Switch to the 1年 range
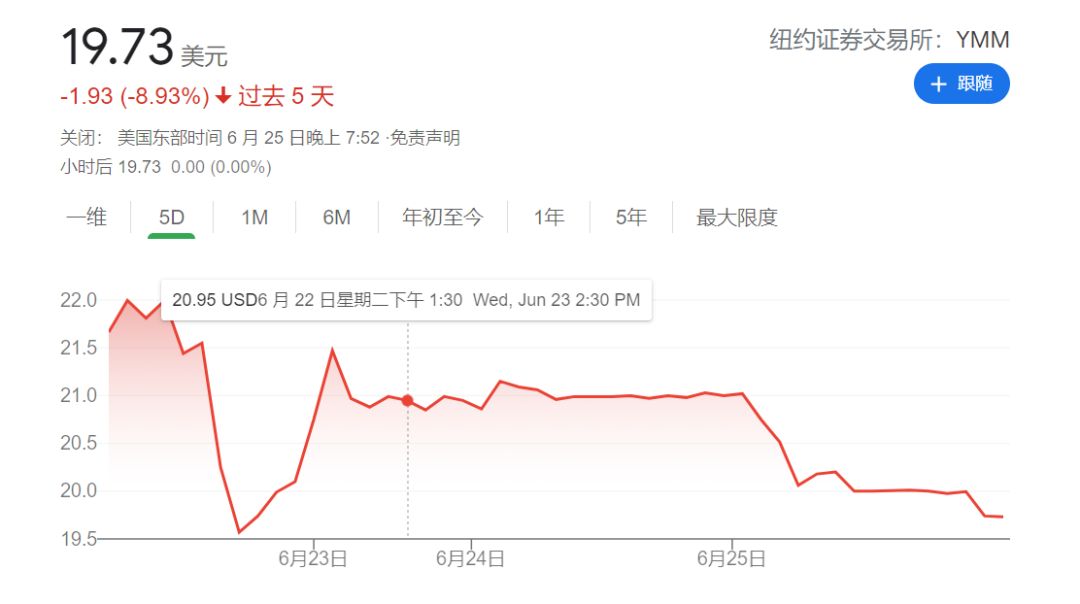1080x604 pixels. [548, 217]
